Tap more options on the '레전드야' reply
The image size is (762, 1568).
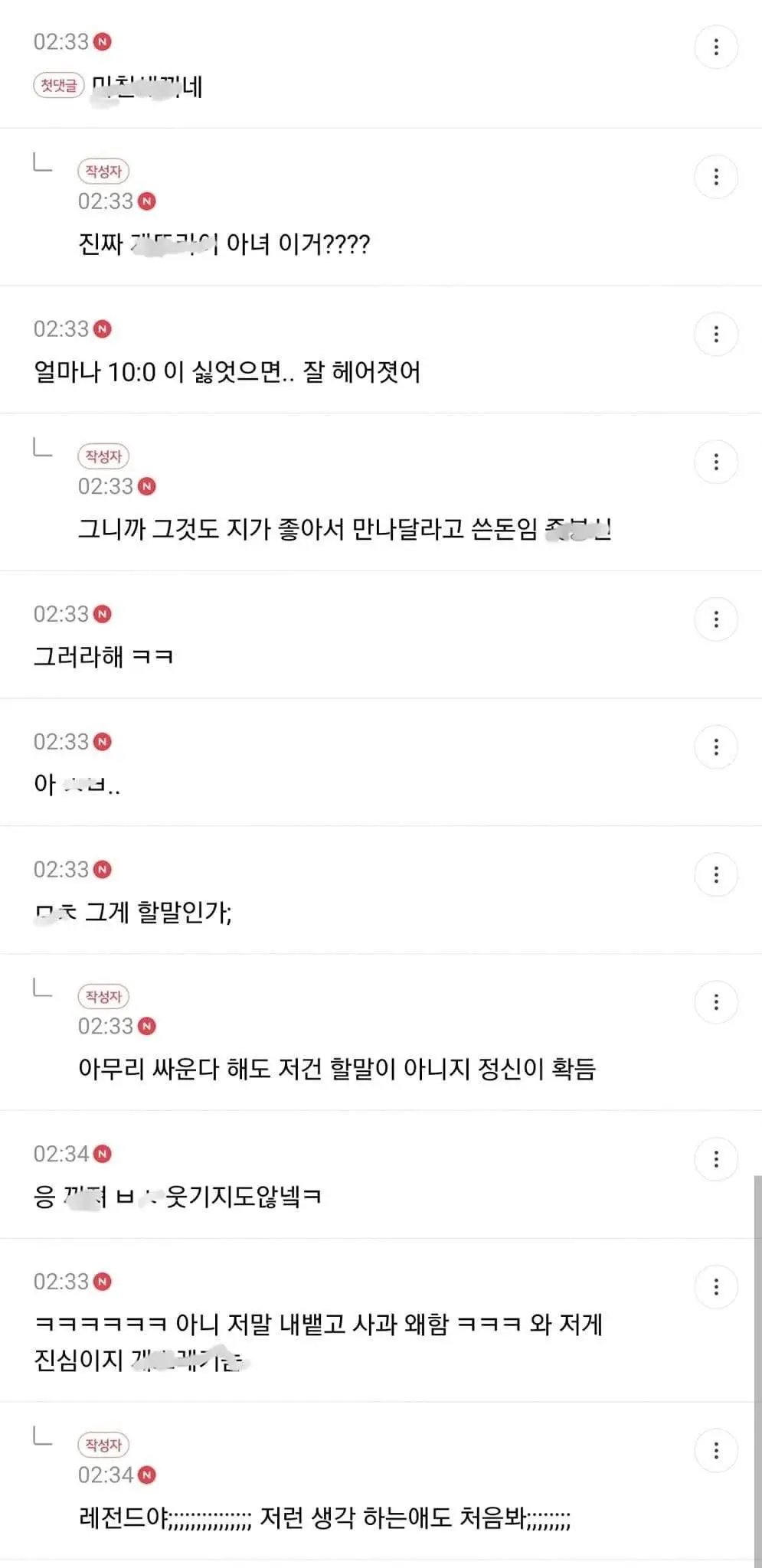point(715,1451)
